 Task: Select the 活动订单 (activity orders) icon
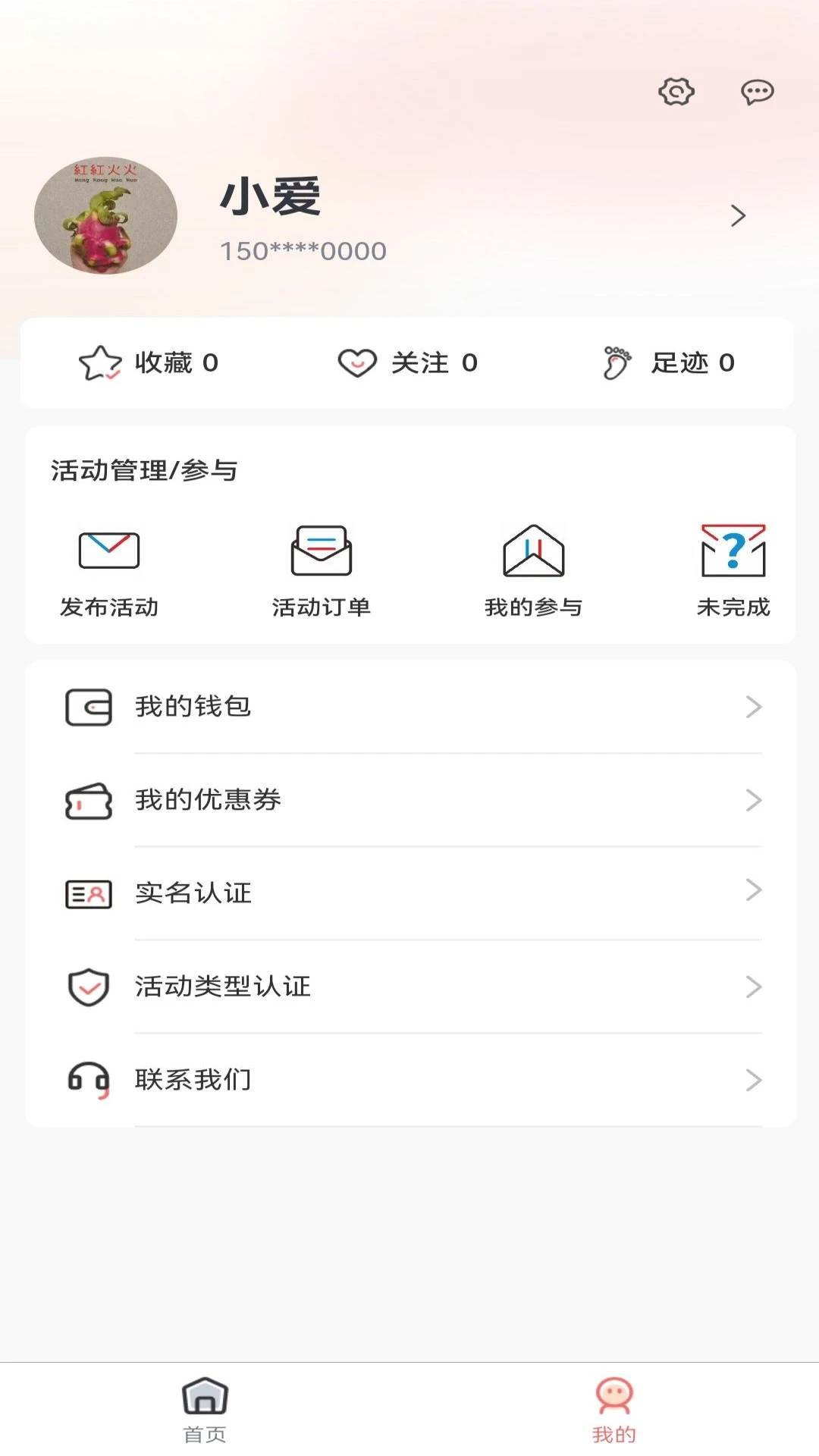[320, 552]
